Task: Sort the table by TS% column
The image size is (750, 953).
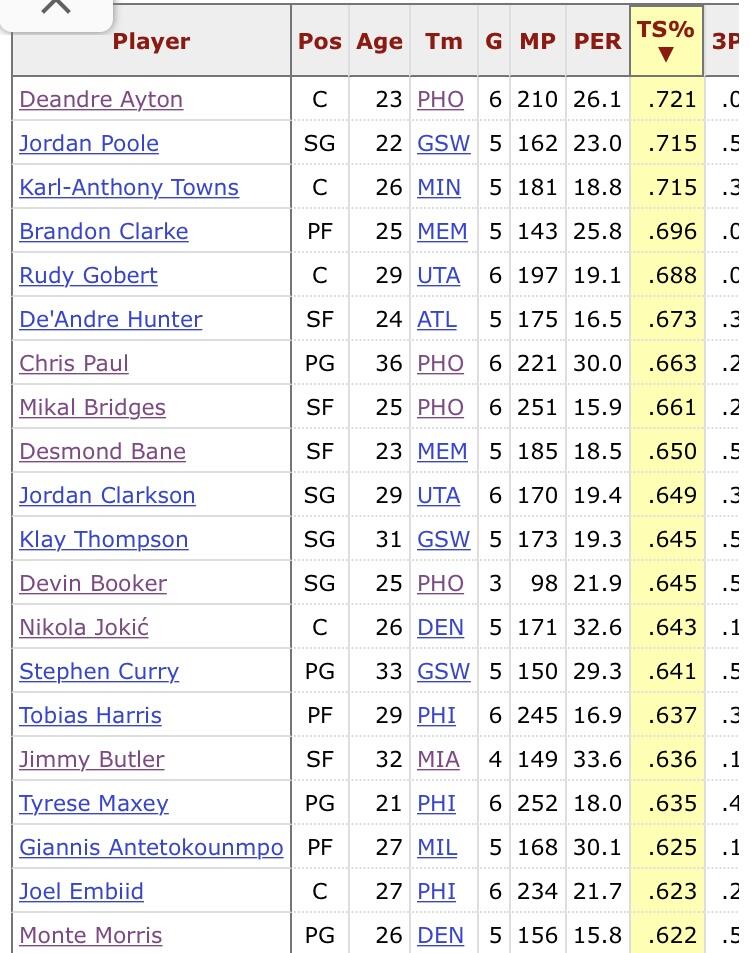Action: click(666, 40)
